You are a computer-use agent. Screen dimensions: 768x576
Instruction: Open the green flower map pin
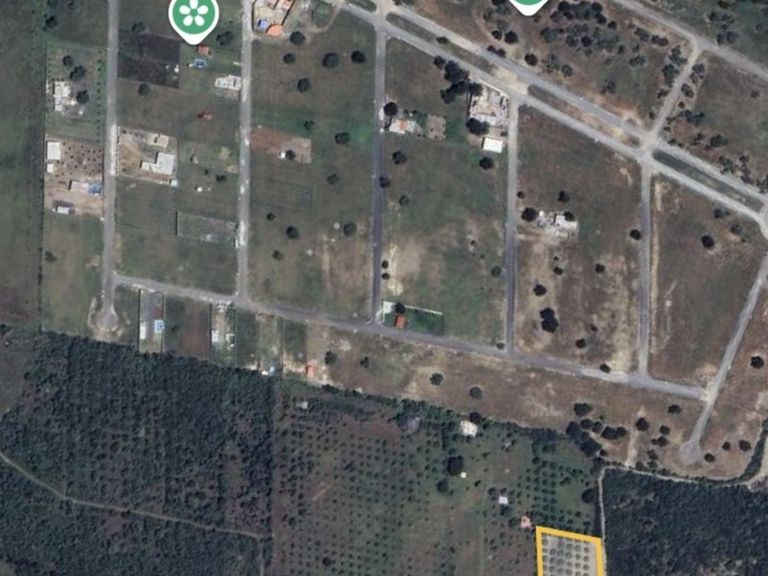[x=194, y=15]
